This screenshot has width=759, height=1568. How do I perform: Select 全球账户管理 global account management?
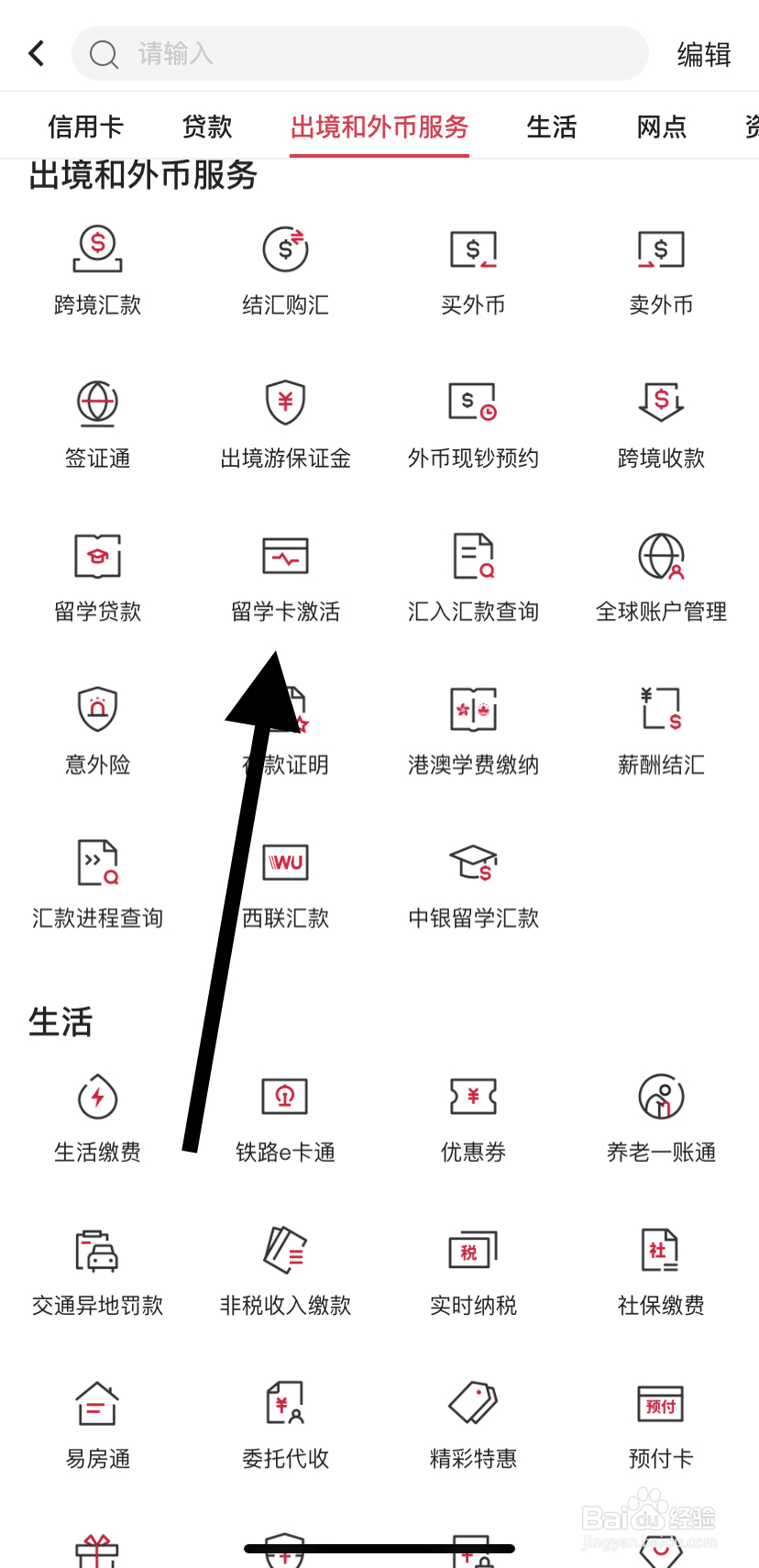tap(660, 575)
